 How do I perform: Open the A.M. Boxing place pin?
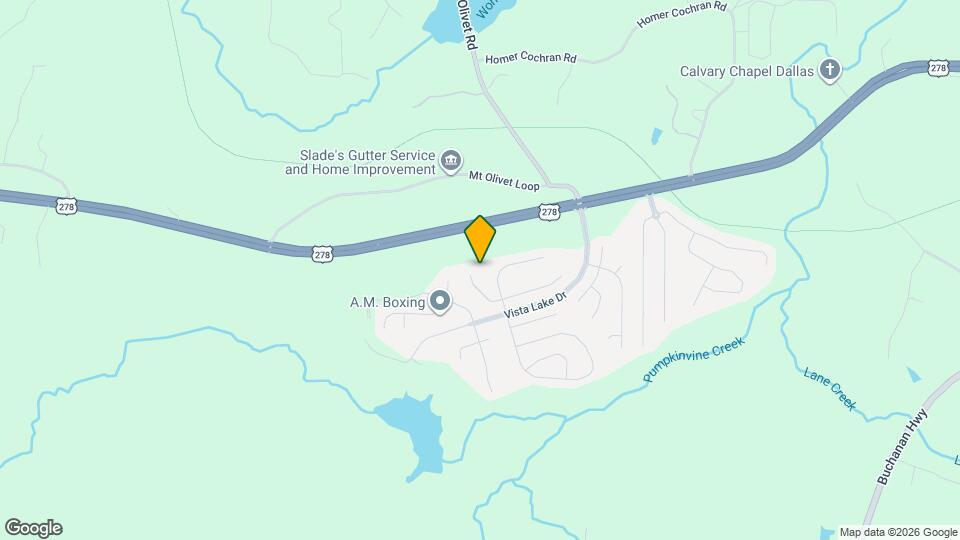pyautogui.click(x=440, y=301)
